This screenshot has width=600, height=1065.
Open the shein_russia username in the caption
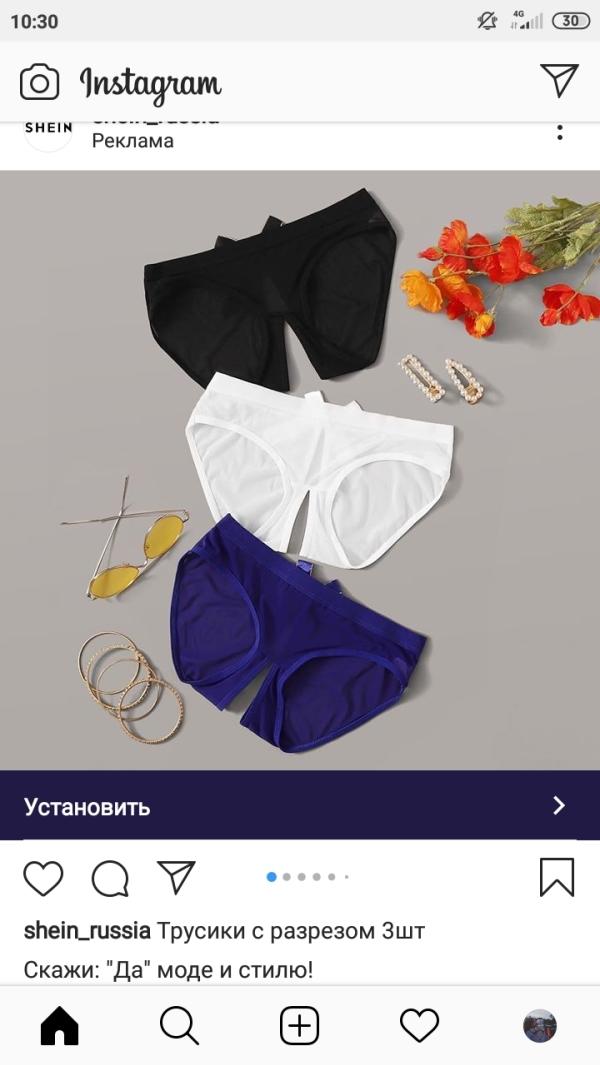[87, 931]
